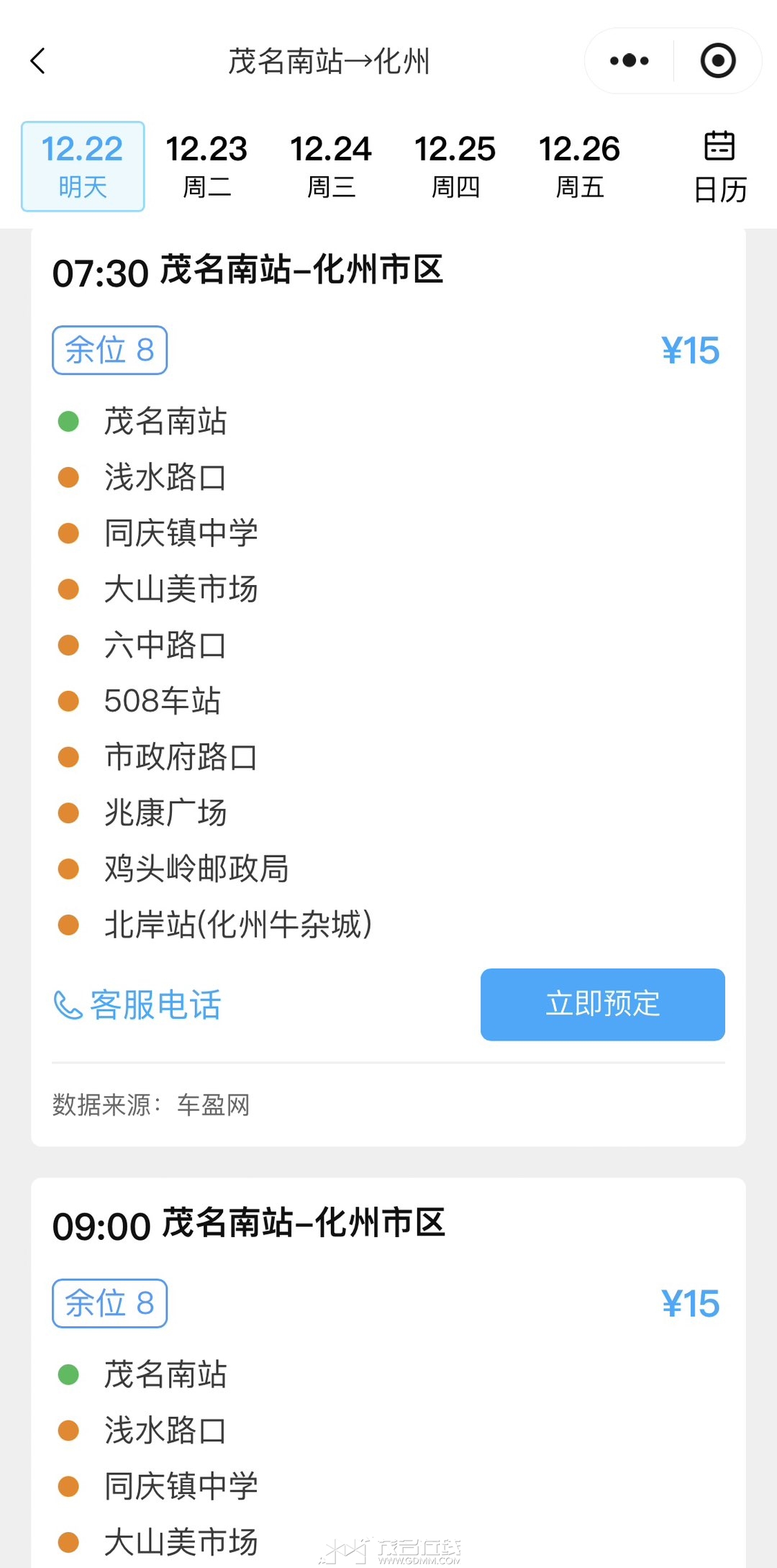Select the 12.22 明天 date tab

[x=81, y=164]
